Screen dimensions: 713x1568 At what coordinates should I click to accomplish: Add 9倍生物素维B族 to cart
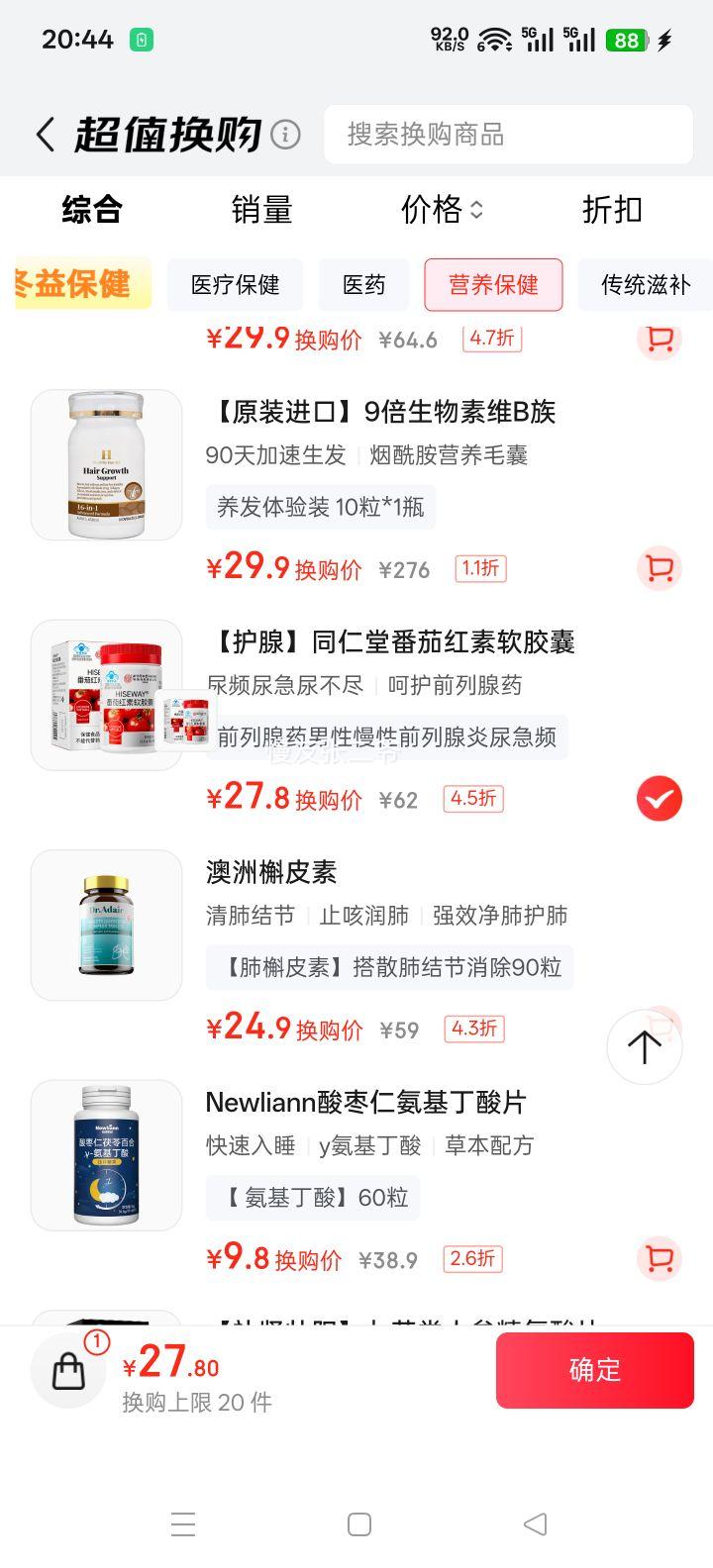pos(659,568)
